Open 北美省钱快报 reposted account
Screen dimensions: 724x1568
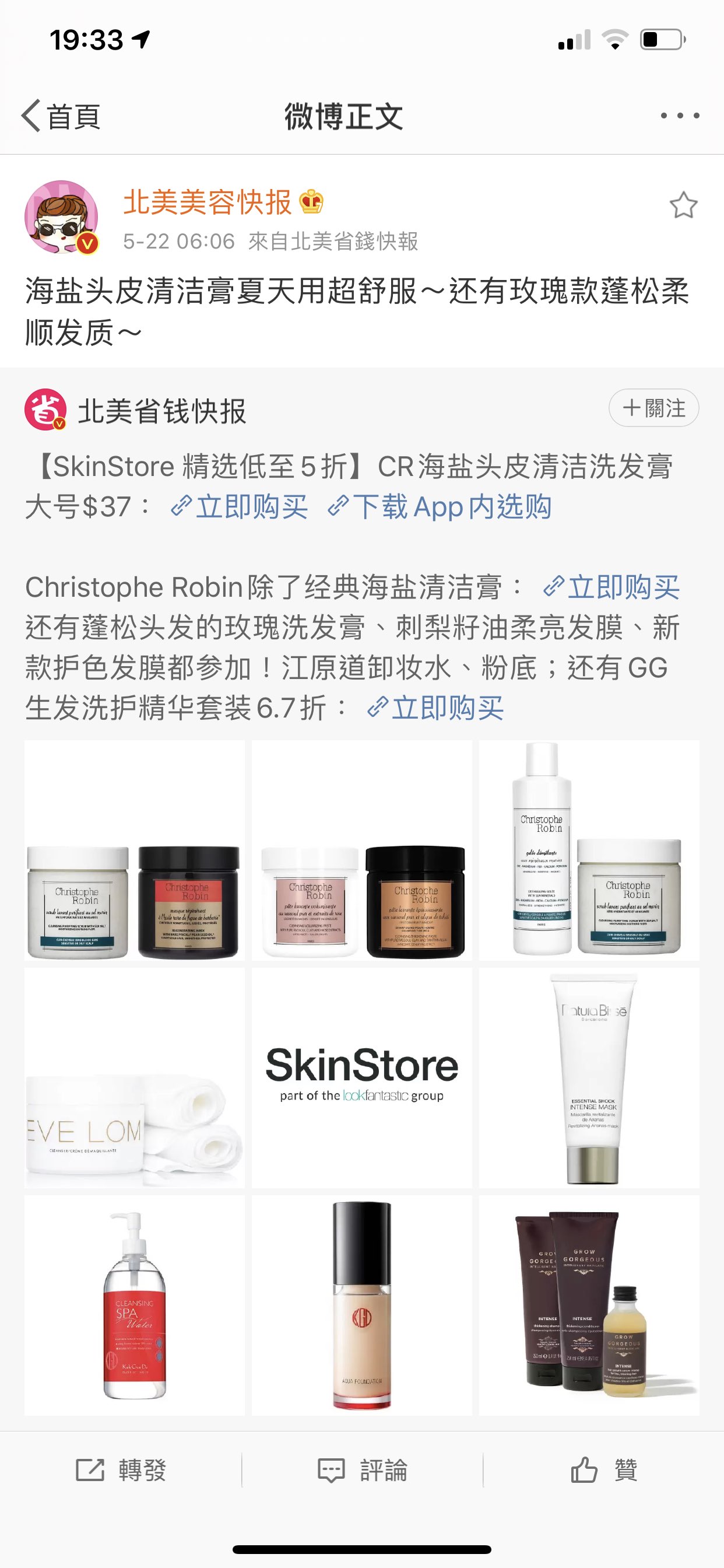[161, 411]
